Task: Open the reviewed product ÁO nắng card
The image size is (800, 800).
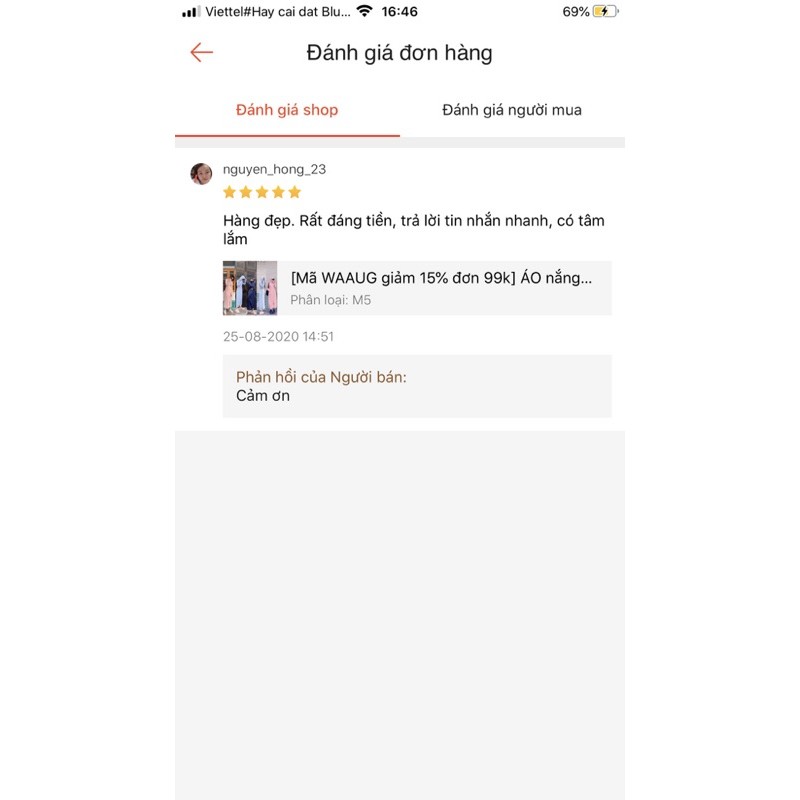Action: click(x=417, y=288)
